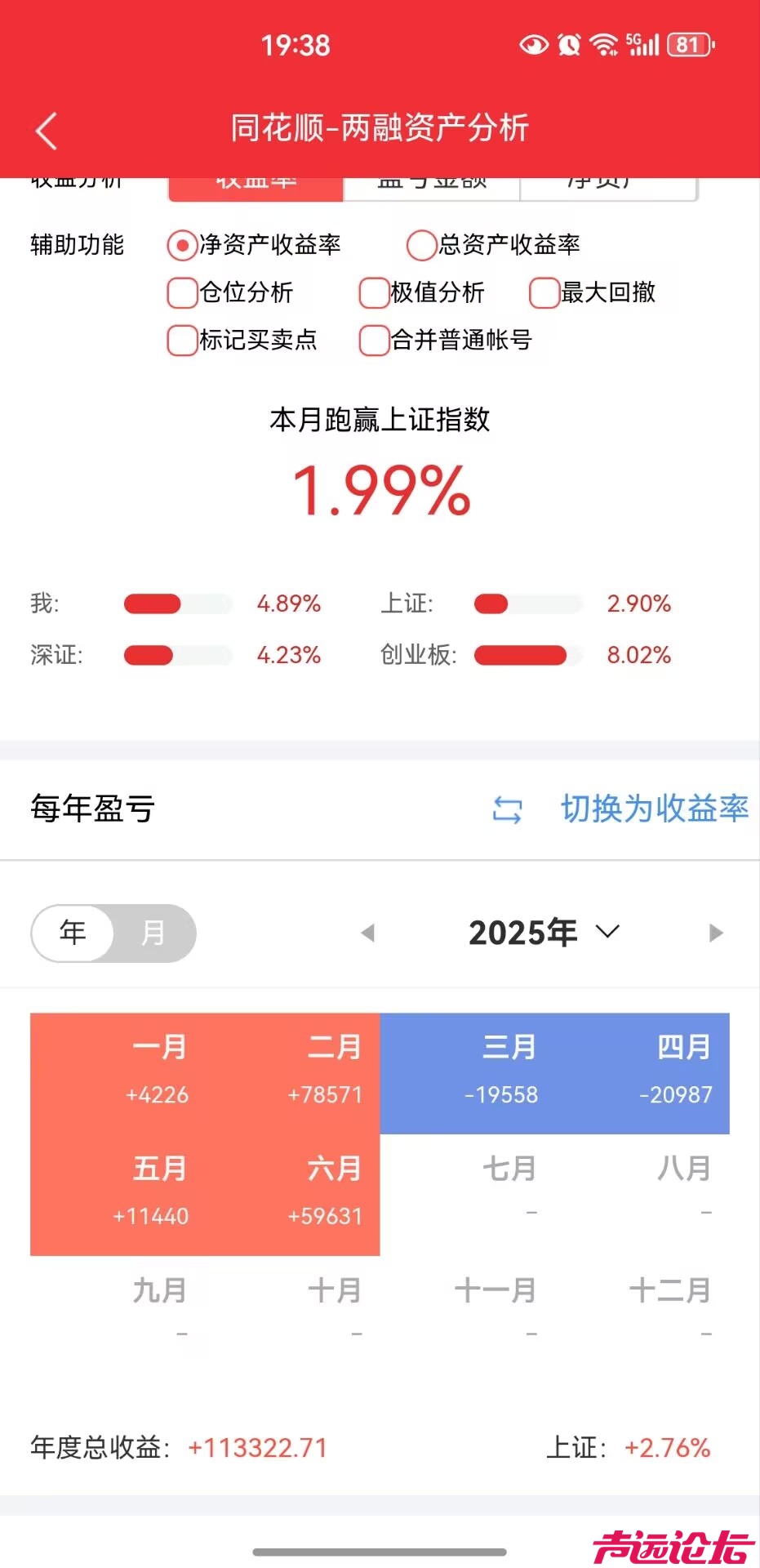Switch the toggle to 月 view

click(153, 933)
